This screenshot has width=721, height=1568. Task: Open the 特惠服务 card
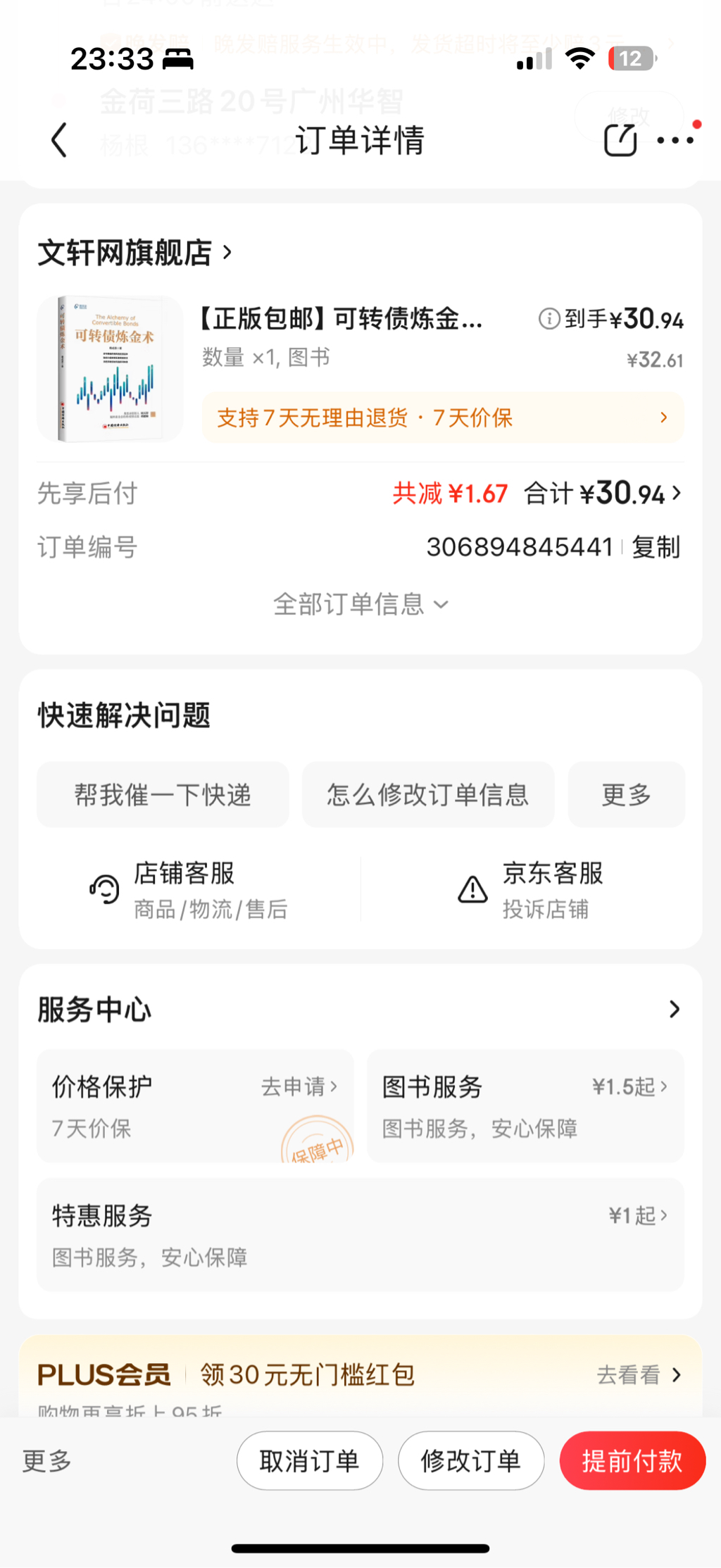[x=360, y=1234]
